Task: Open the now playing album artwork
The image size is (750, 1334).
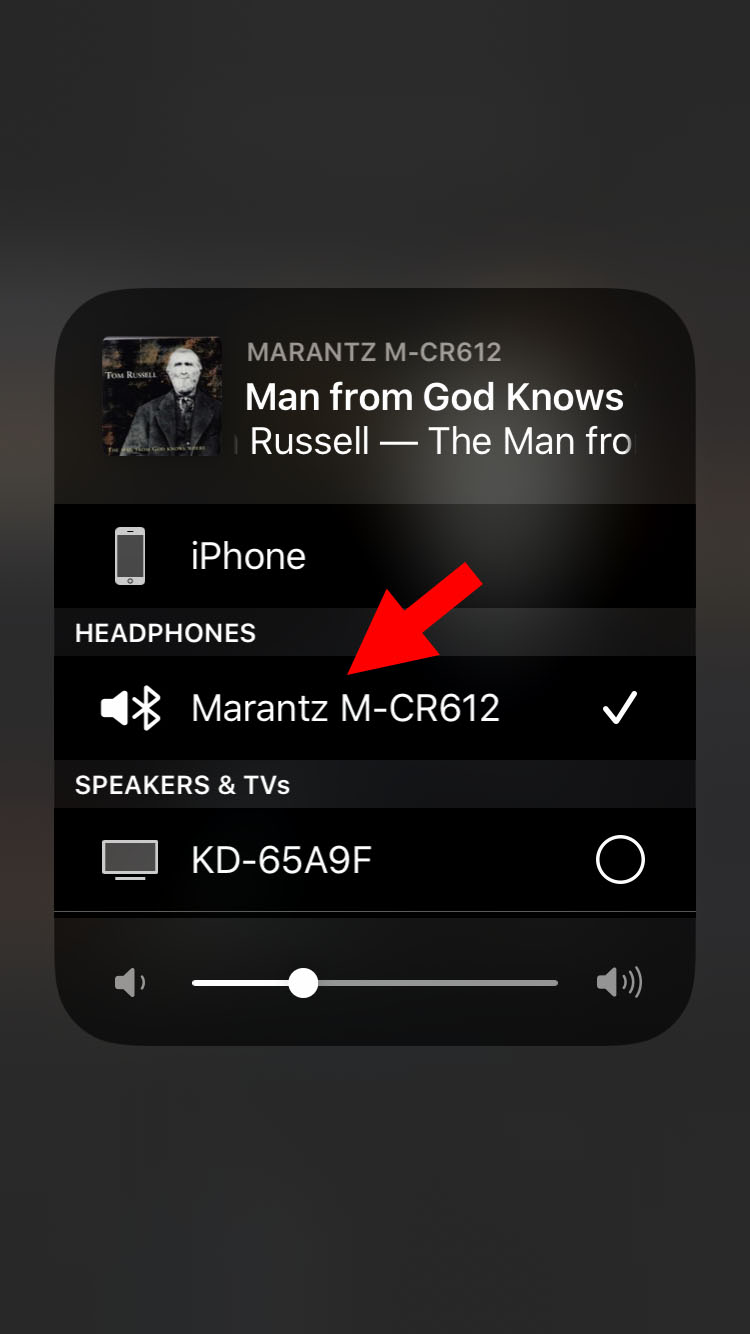Action: pyautogui.click(x=162, y=396)
